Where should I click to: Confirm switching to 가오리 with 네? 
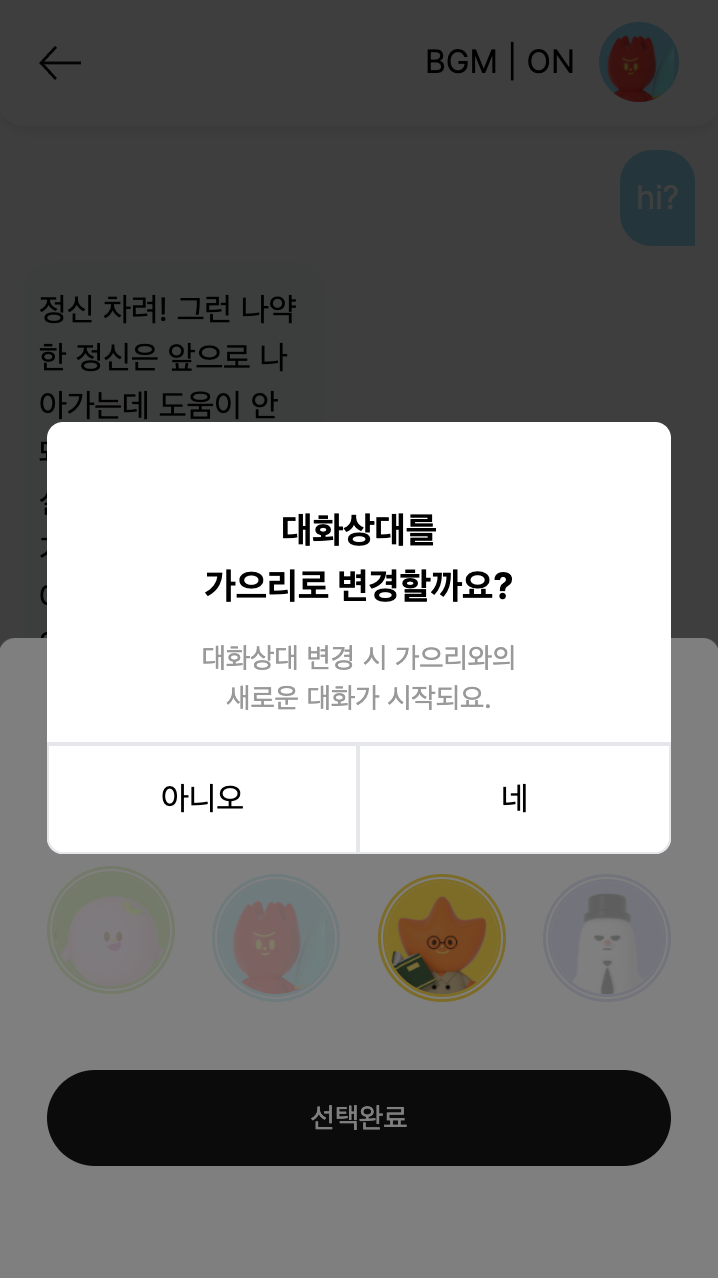(514, 798)
